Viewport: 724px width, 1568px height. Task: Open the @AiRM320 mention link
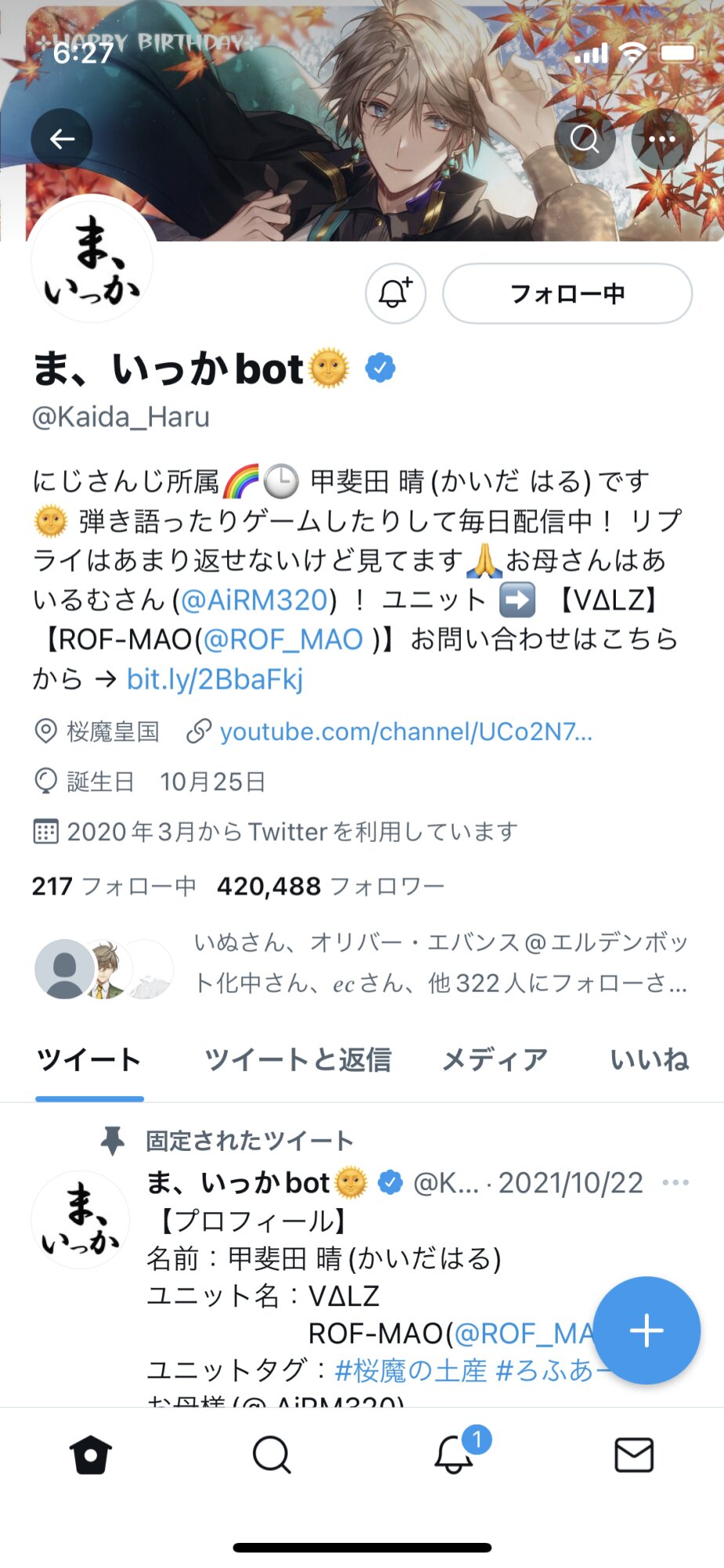point(254,600)
